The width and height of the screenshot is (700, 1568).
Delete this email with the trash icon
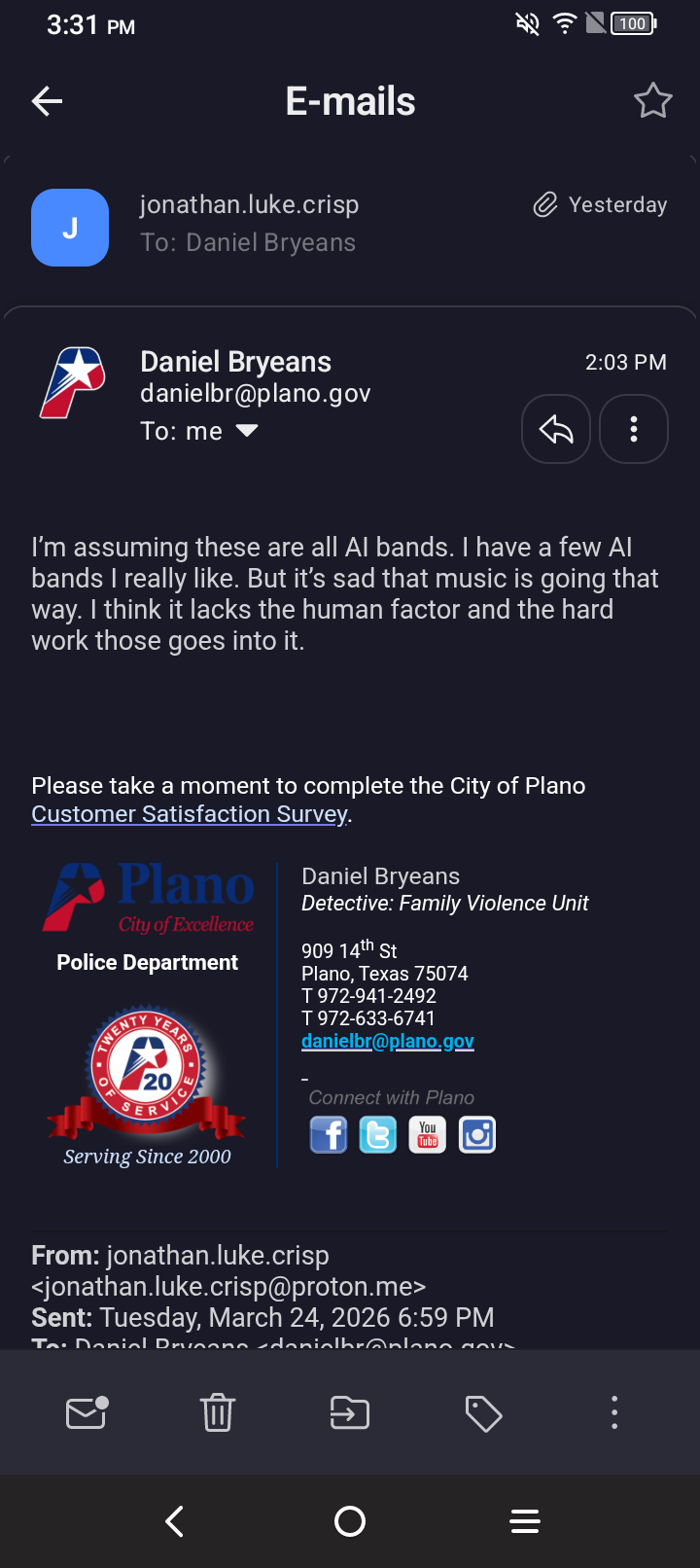click(x=218, y=1412)
